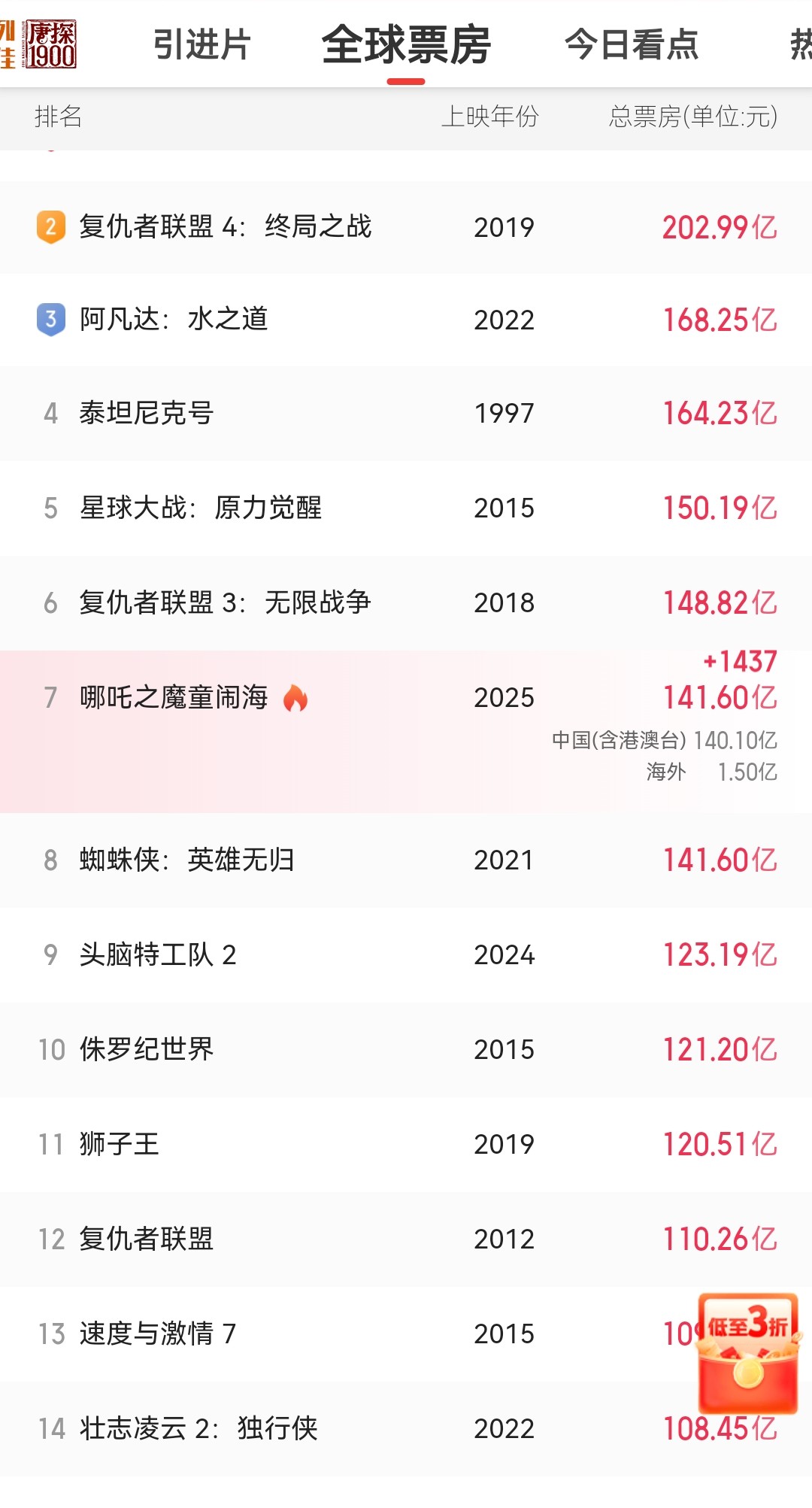The image size is (812, 1508).
Task: Switch to the 引进片 tab
Action: tap(201, 44)
